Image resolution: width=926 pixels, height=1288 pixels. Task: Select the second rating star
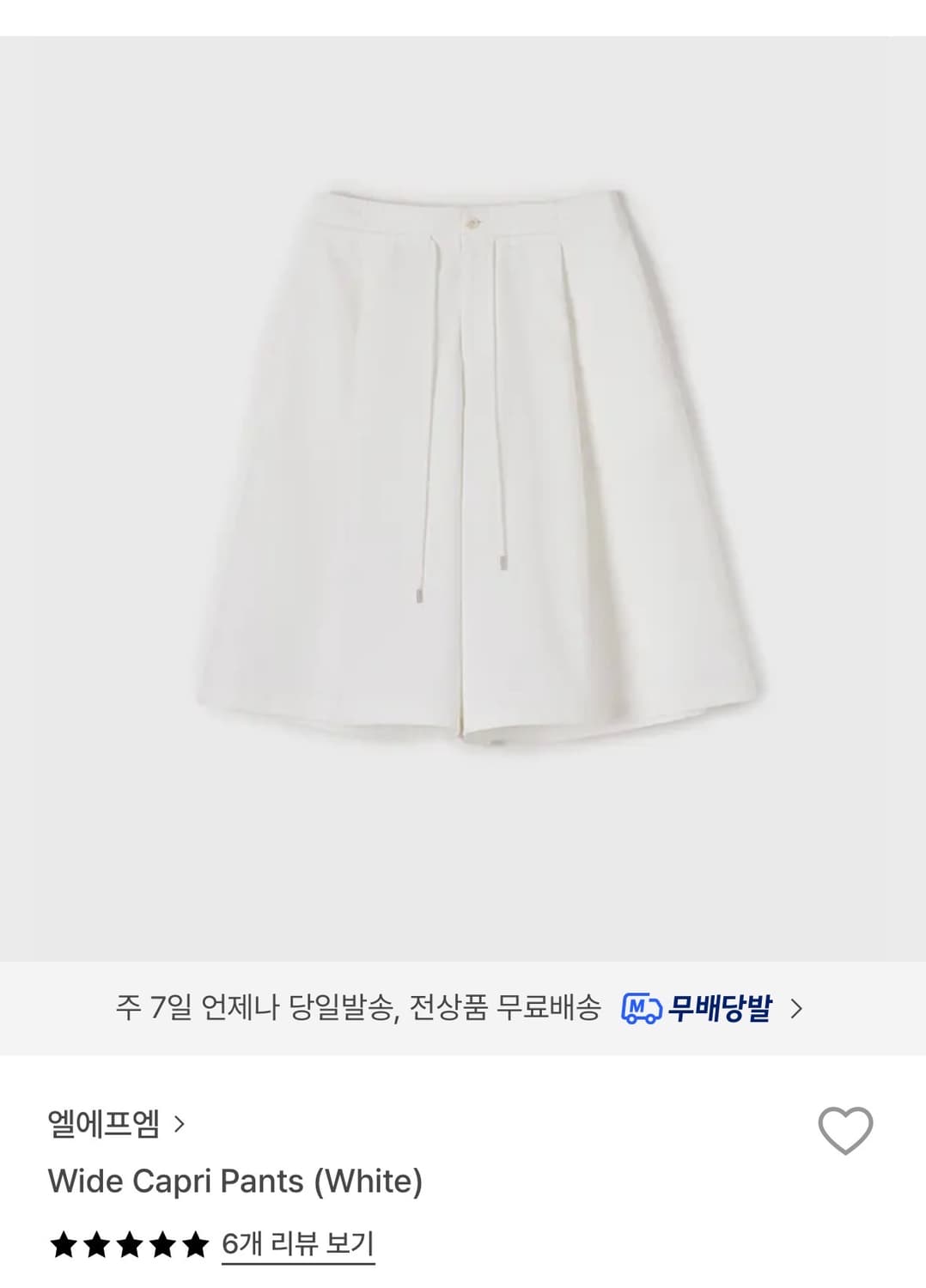(96, 1243)
